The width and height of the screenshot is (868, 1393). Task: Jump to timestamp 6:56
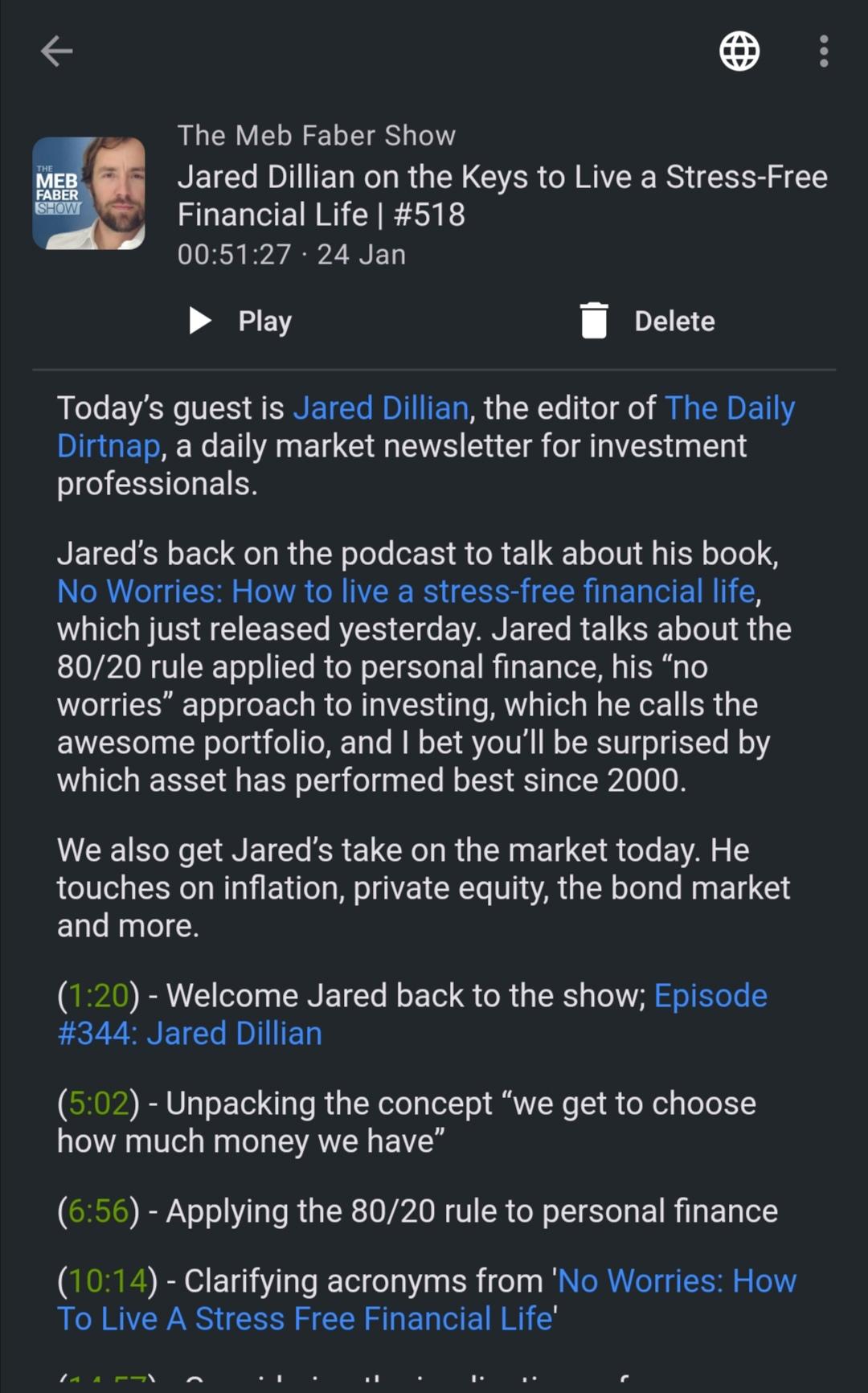[98, 1211]
